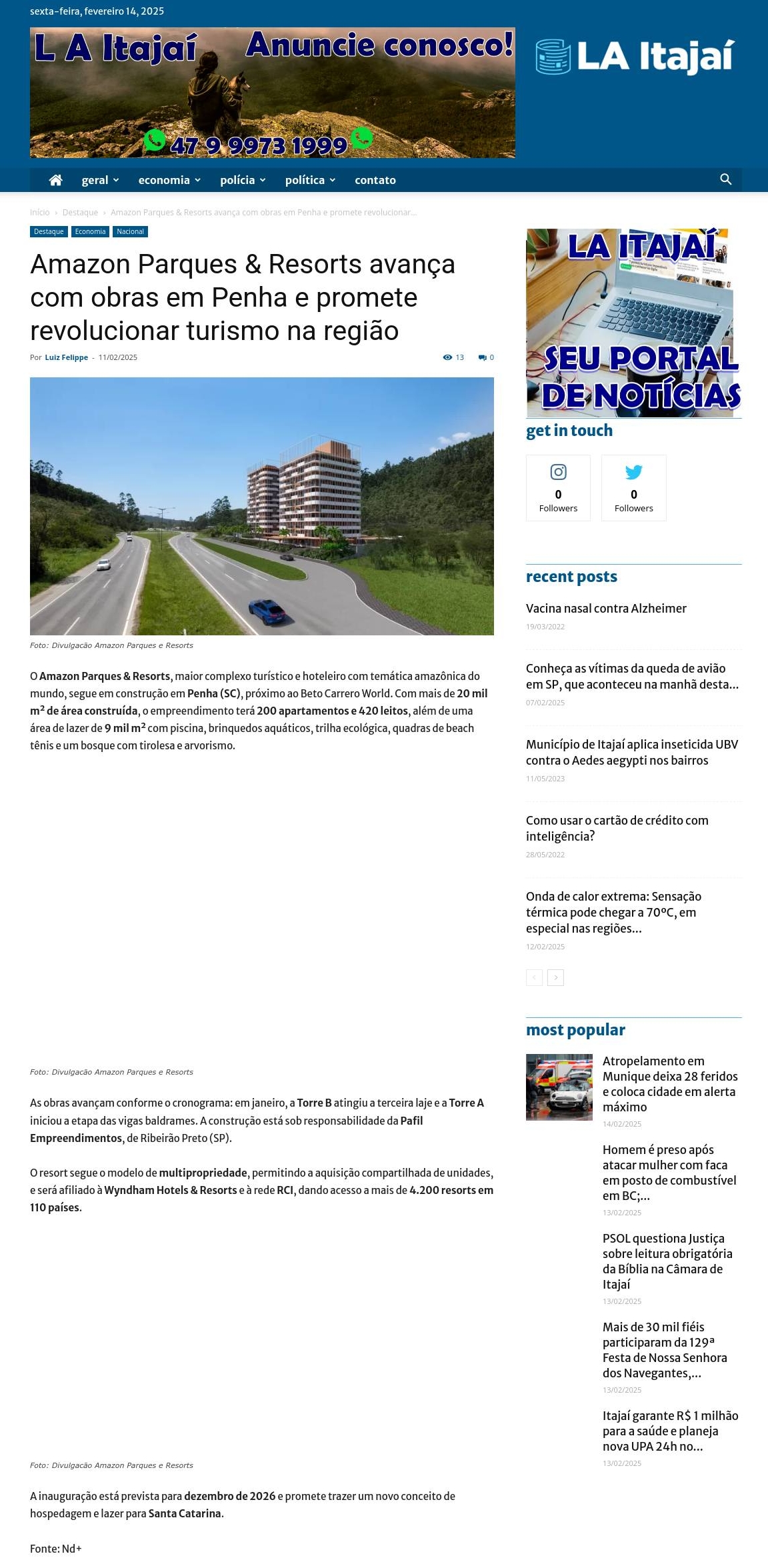The height and width of the screenshot is (1568, 768).
Task: Show next page of recent posts
Action: coord(555,977)
